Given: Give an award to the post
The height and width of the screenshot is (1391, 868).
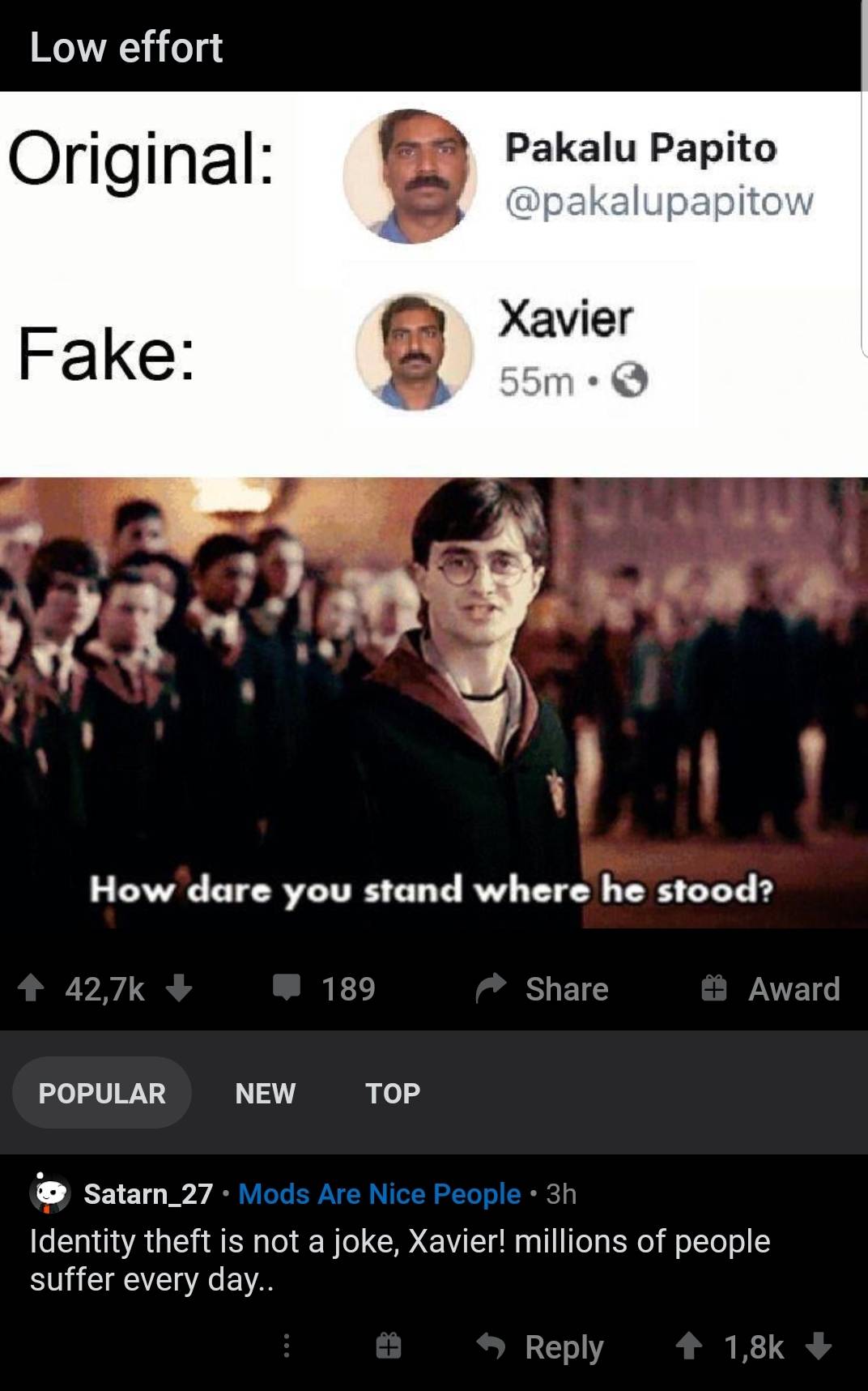Looking at the screenshot, I should 771,988.
